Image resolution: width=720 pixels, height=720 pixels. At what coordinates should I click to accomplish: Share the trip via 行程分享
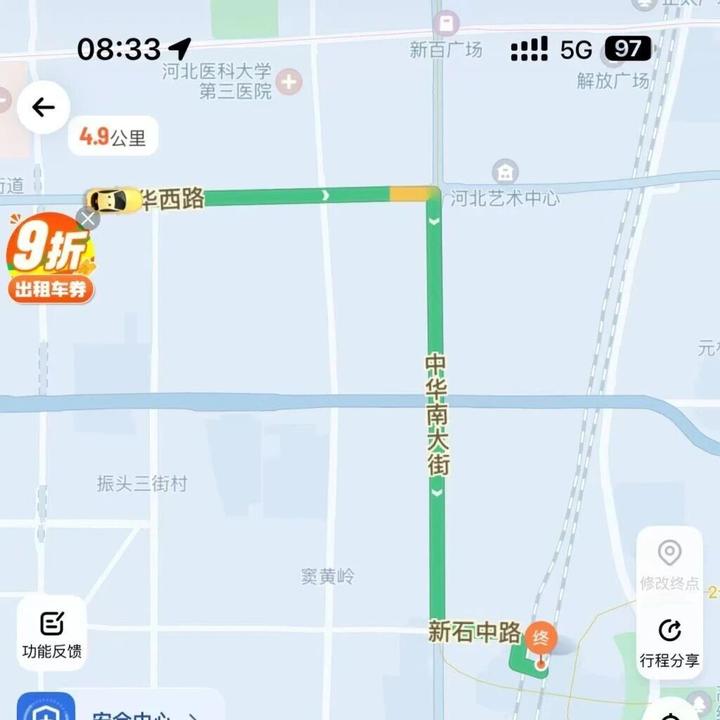pyautogui.click(x=669, y=642)
